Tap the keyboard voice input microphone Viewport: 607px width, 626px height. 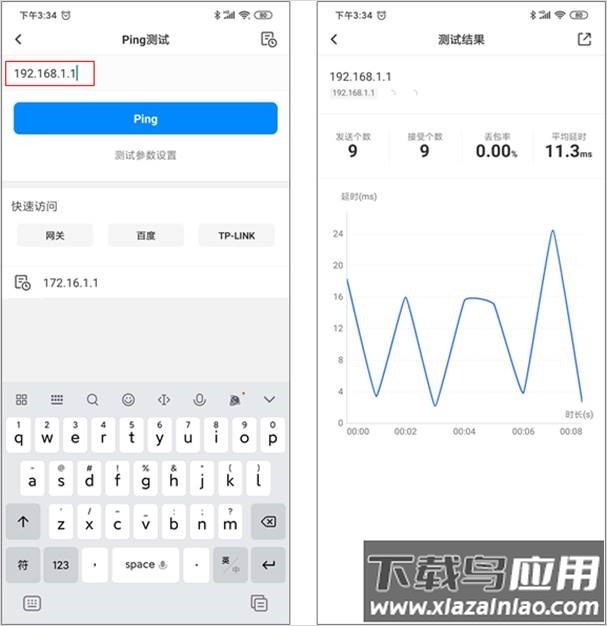coord(199,399)
